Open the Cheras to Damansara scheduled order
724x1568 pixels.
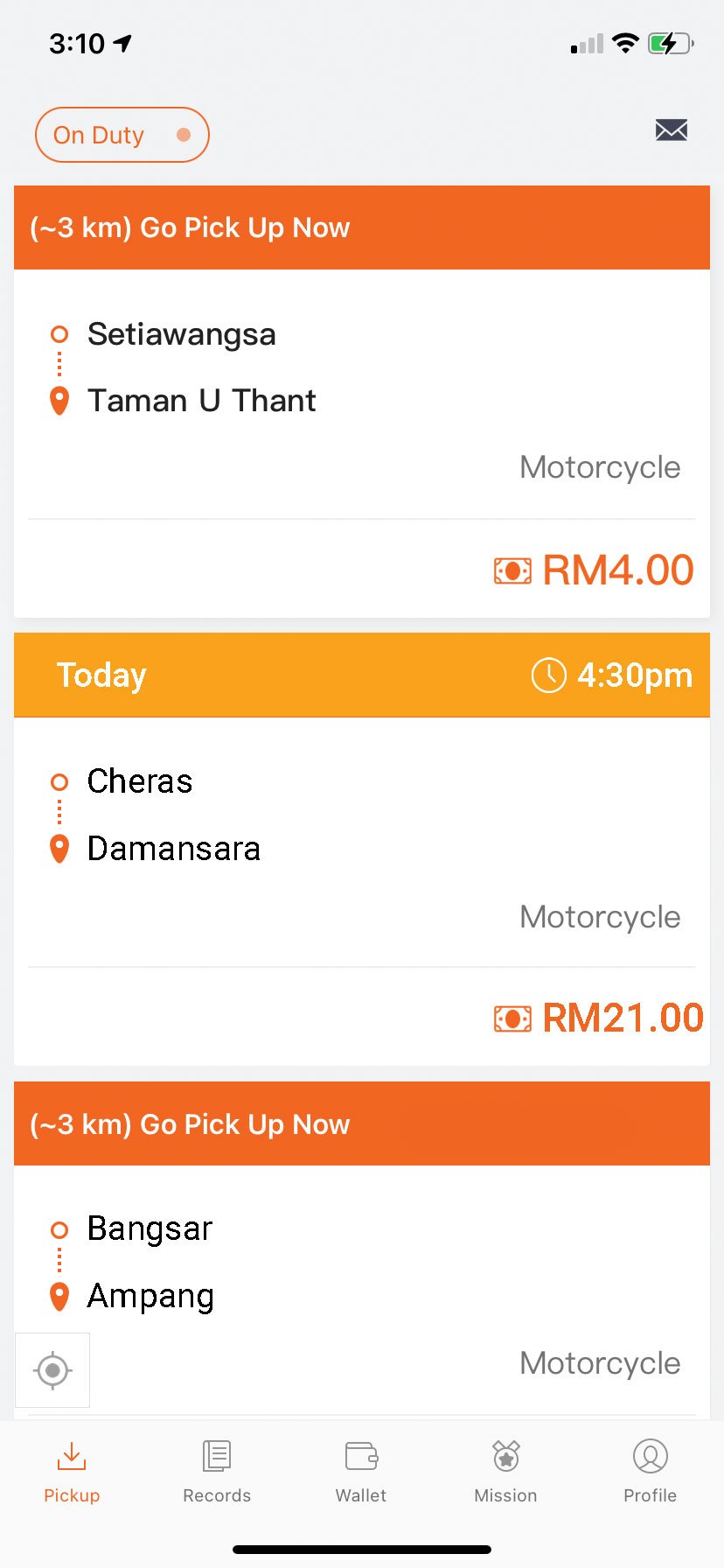click(362, 850)
